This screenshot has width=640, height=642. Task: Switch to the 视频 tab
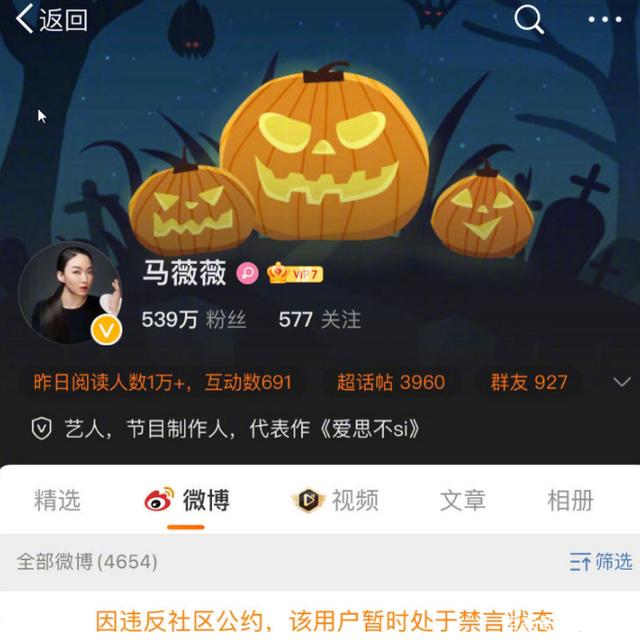coord(335,500)
